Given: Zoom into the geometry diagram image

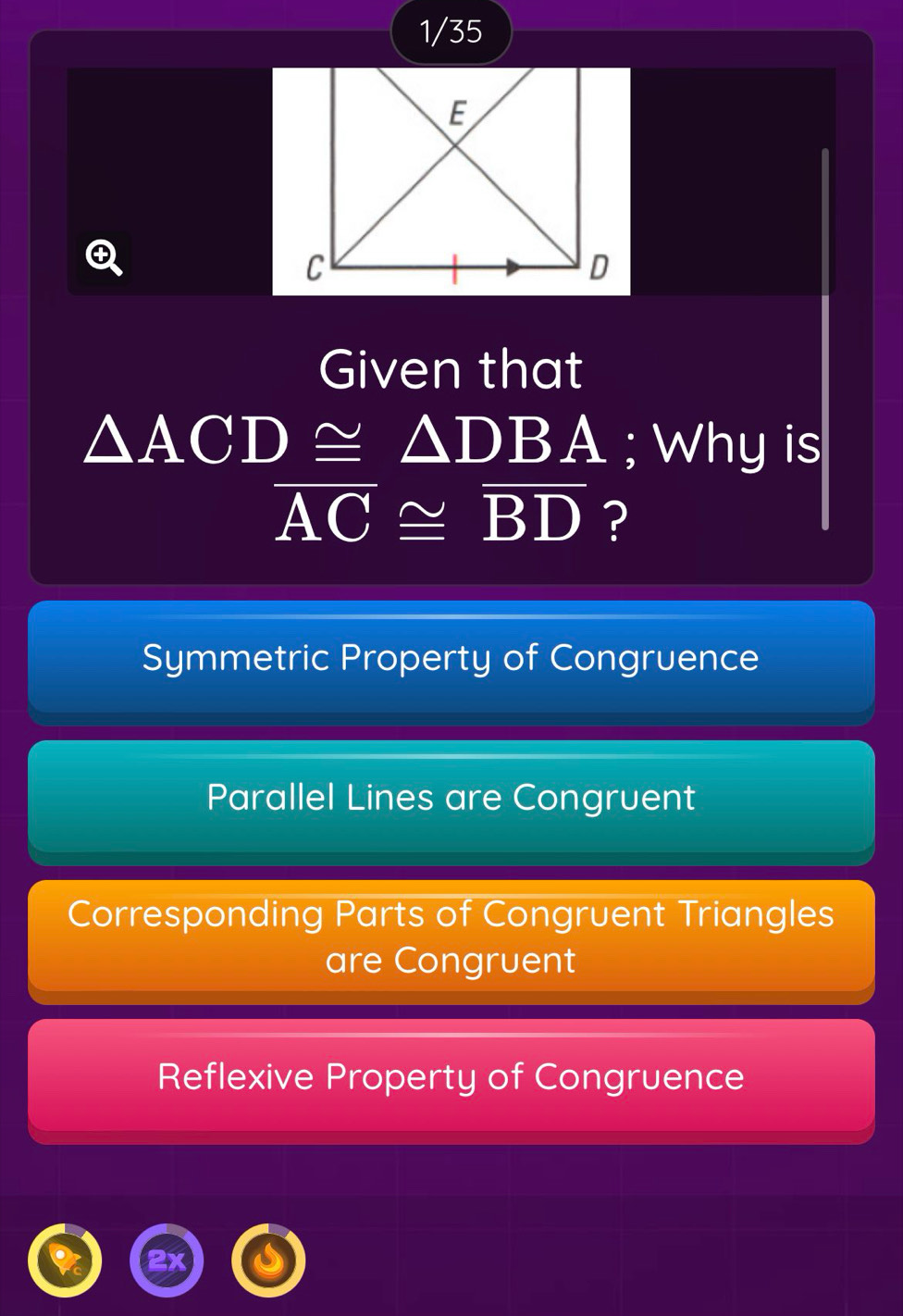Looking at the screenshot, I should pyautogui.click(x=104, y=257).
